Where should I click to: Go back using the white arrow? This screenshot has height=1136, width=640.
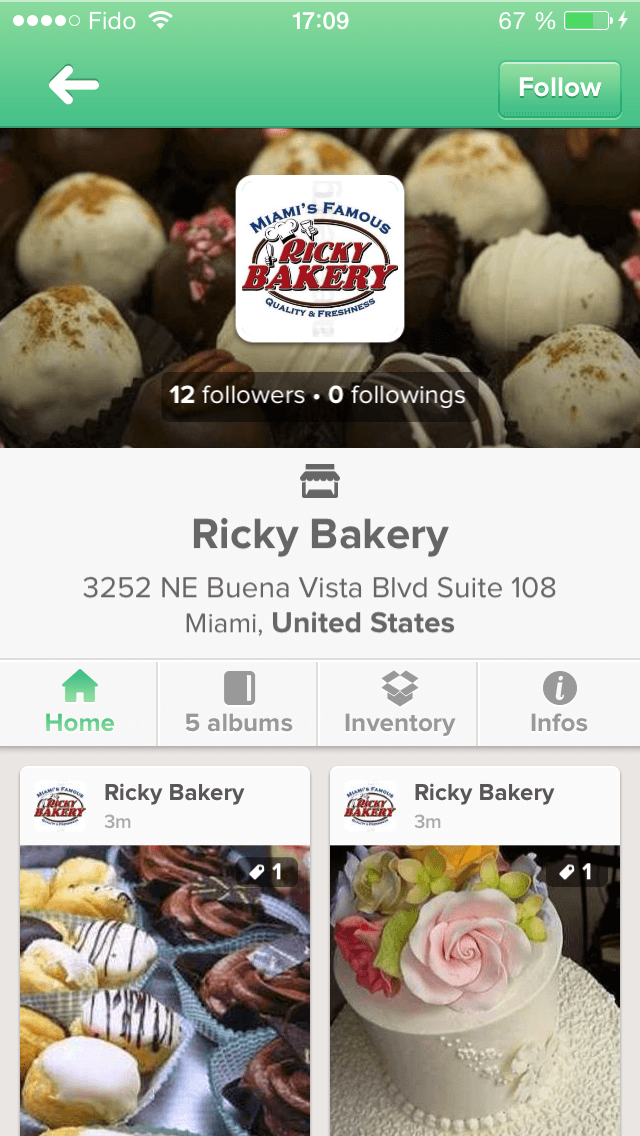pyautogui.click(x=74, y=87)
